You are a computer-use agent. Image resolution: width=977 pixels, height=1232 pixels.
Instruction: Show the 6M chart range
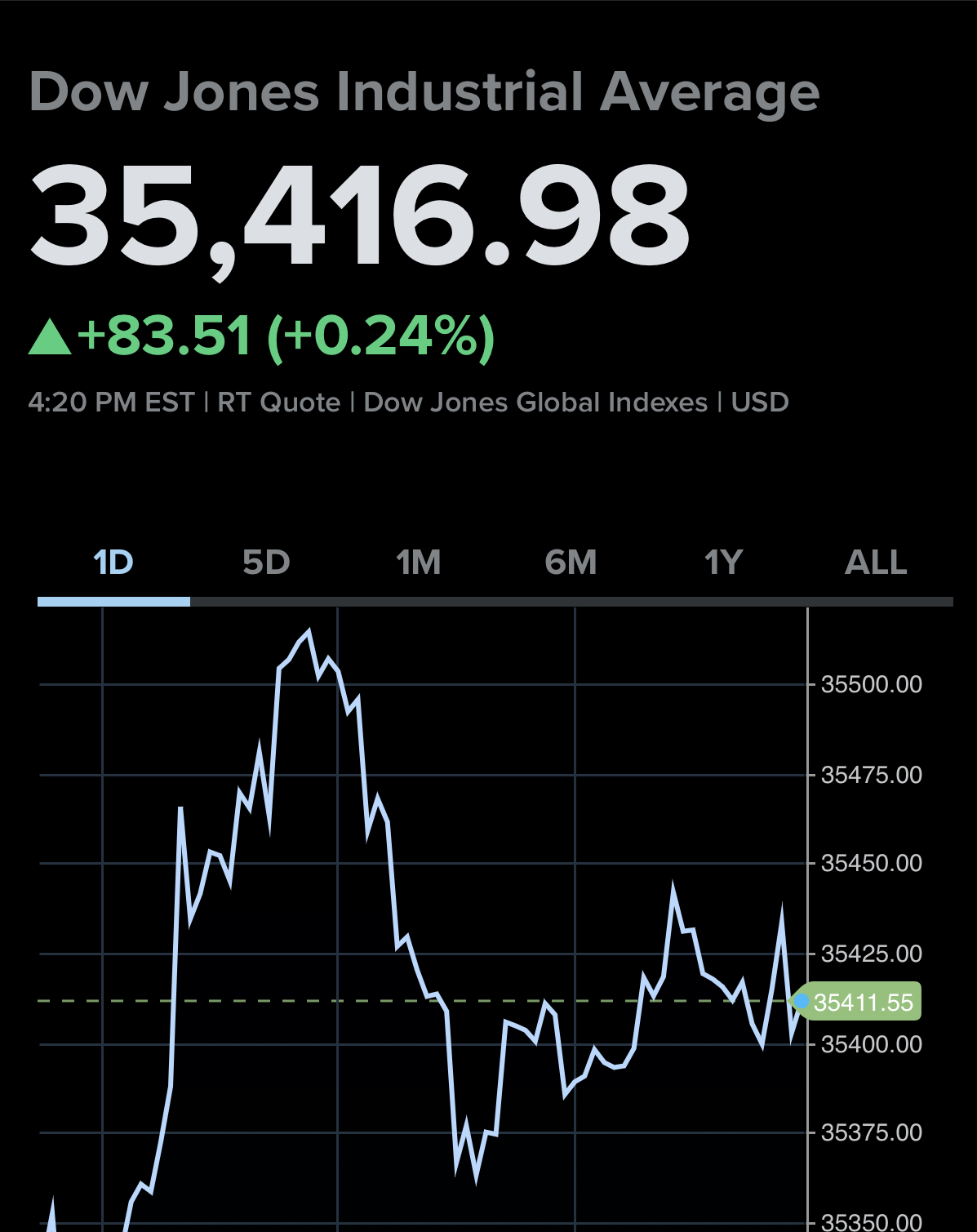(571, 563)
